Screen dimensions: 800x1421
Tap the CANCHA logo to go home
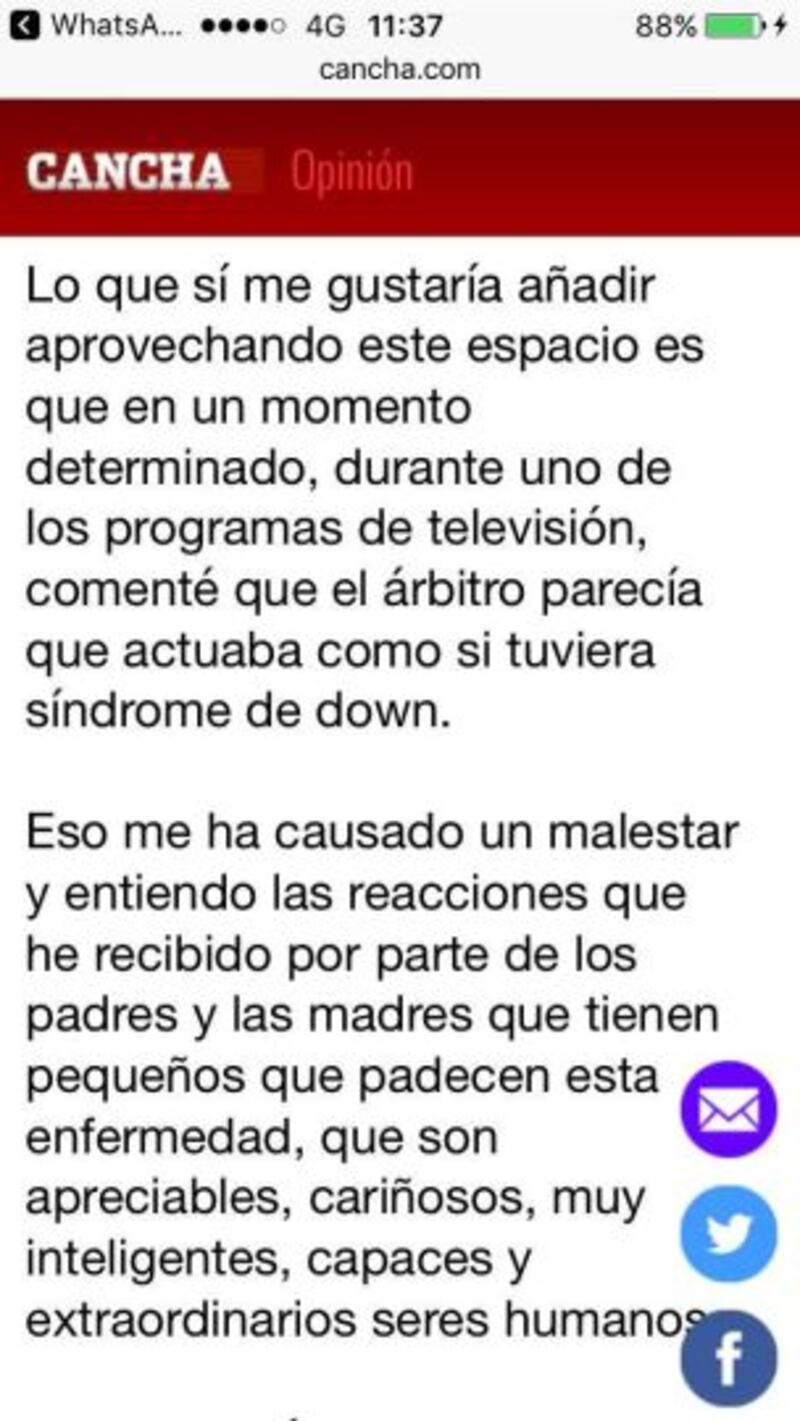(x=128, y=172)
